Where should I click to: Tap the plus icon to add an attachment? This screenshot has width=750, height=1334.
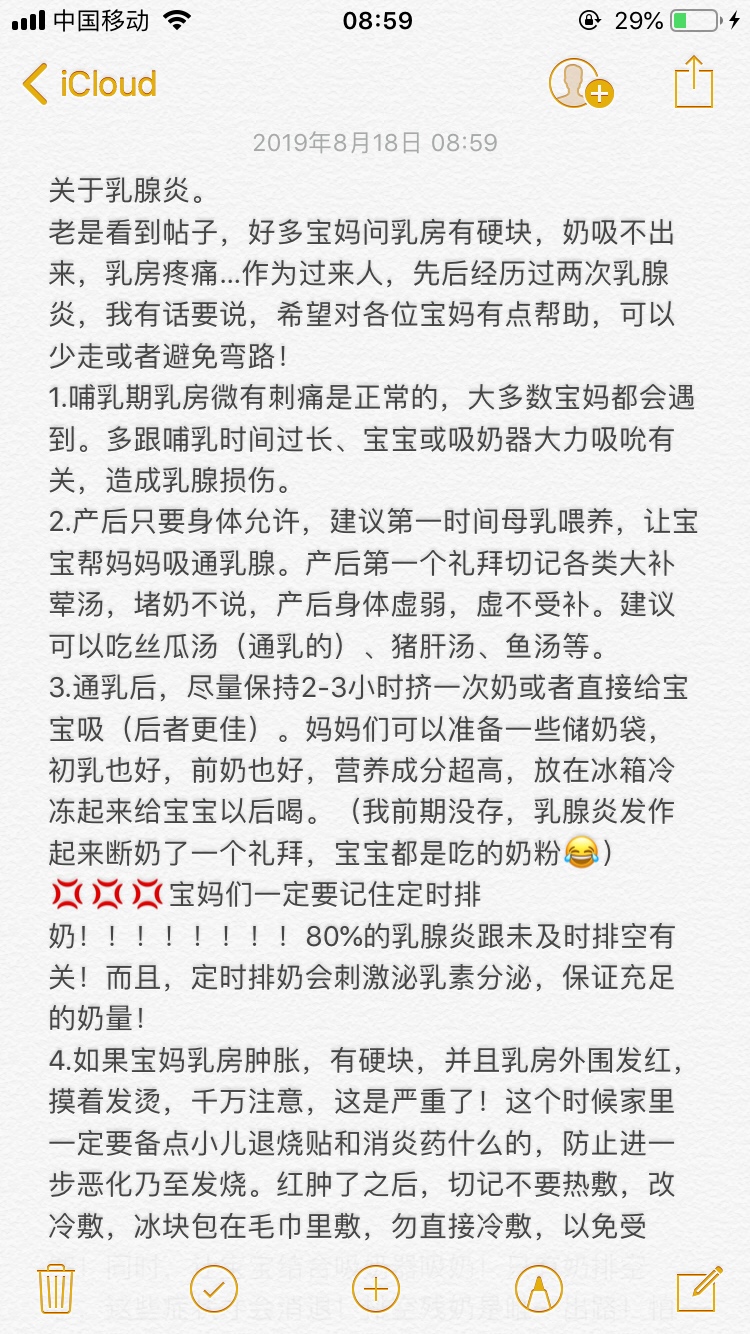coord(375,1288)
